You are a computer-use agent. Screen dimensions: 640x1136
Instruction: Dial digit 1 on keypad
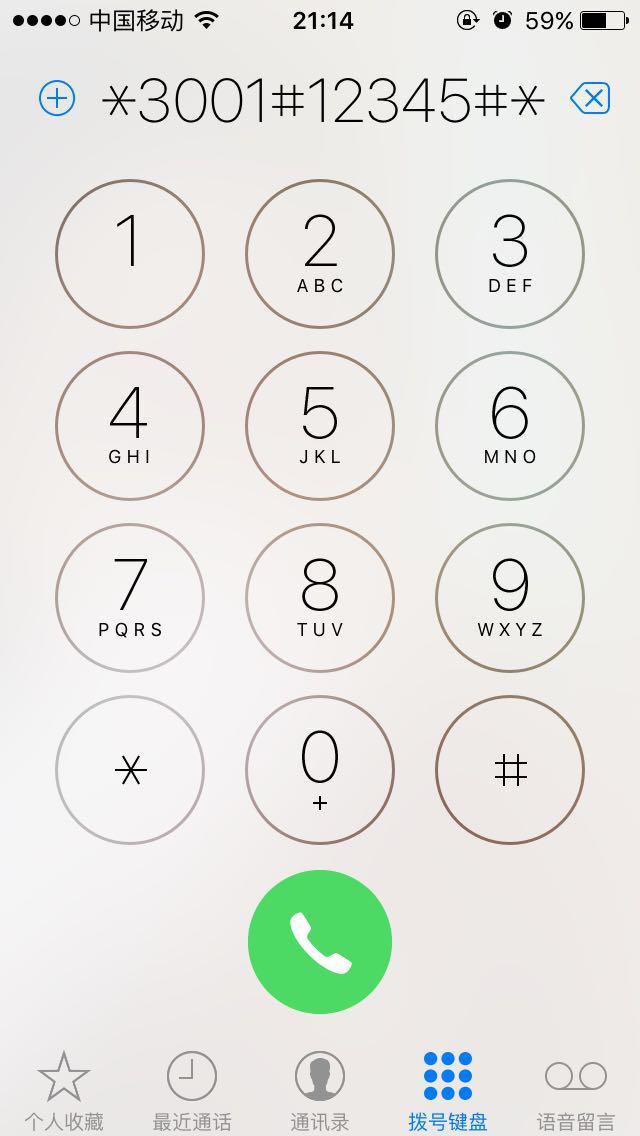click(130, 254)
